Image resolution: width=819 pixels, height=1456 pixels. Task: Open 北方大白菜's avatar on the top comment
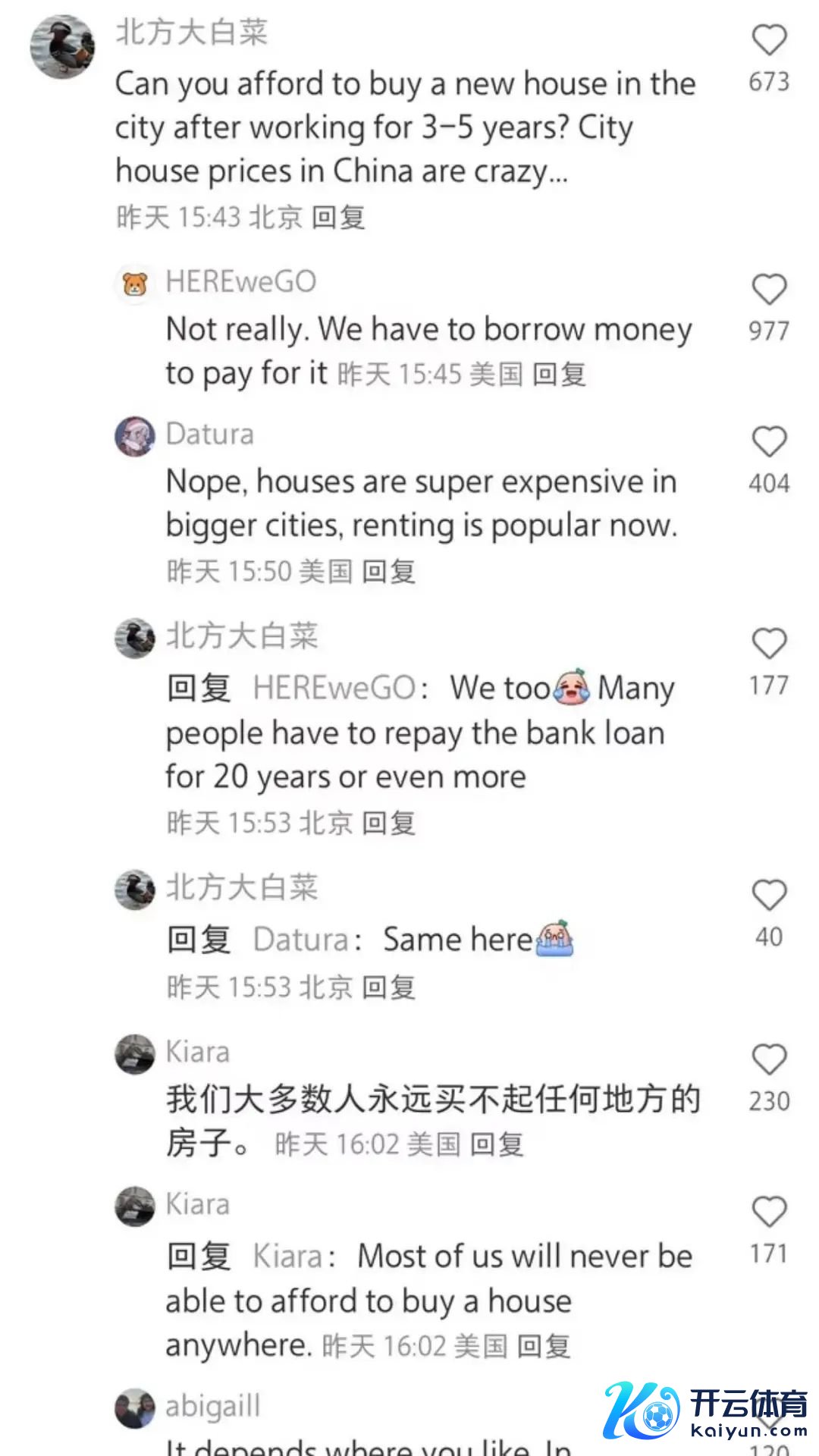pyautogui.click(x=62, y=46)
